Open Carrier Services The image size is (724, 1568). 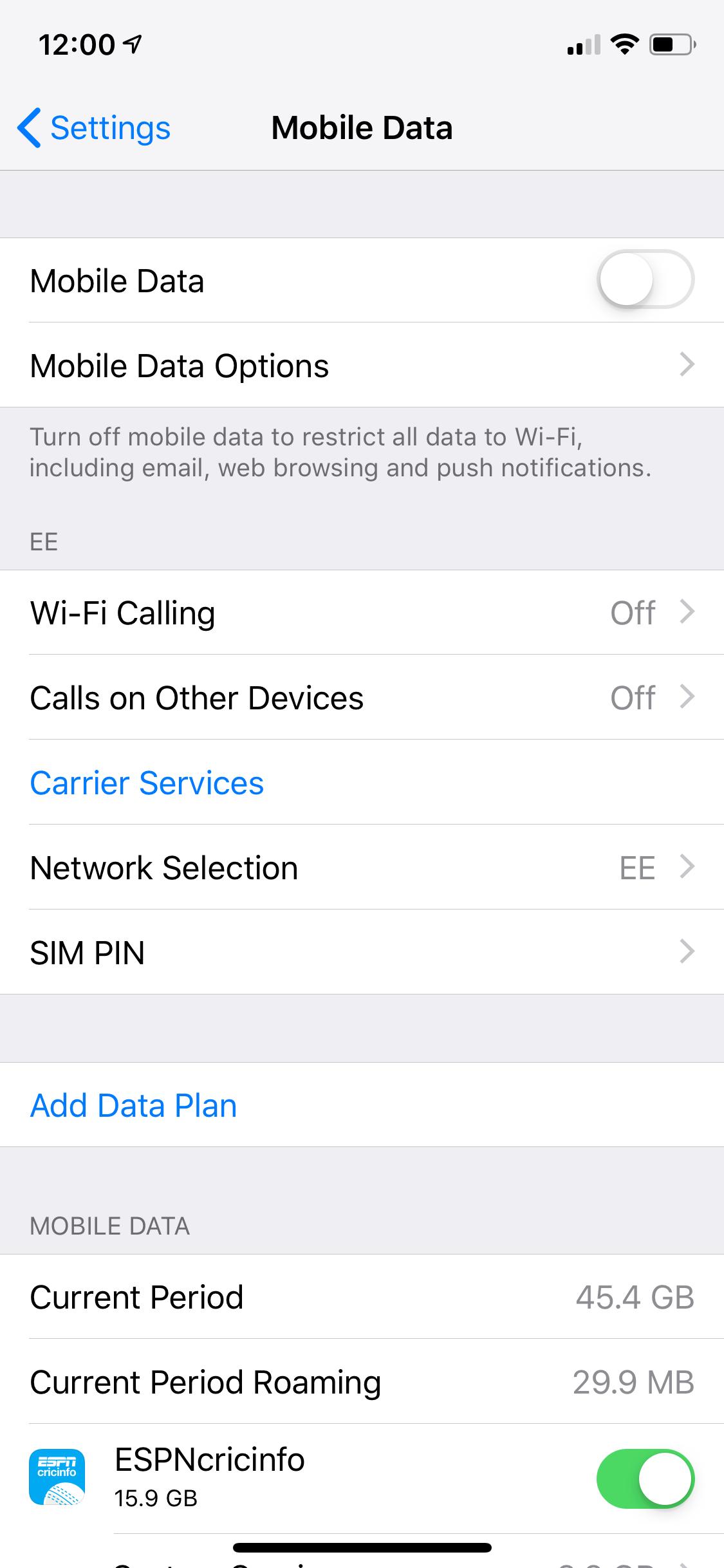(x=147, y=783)
